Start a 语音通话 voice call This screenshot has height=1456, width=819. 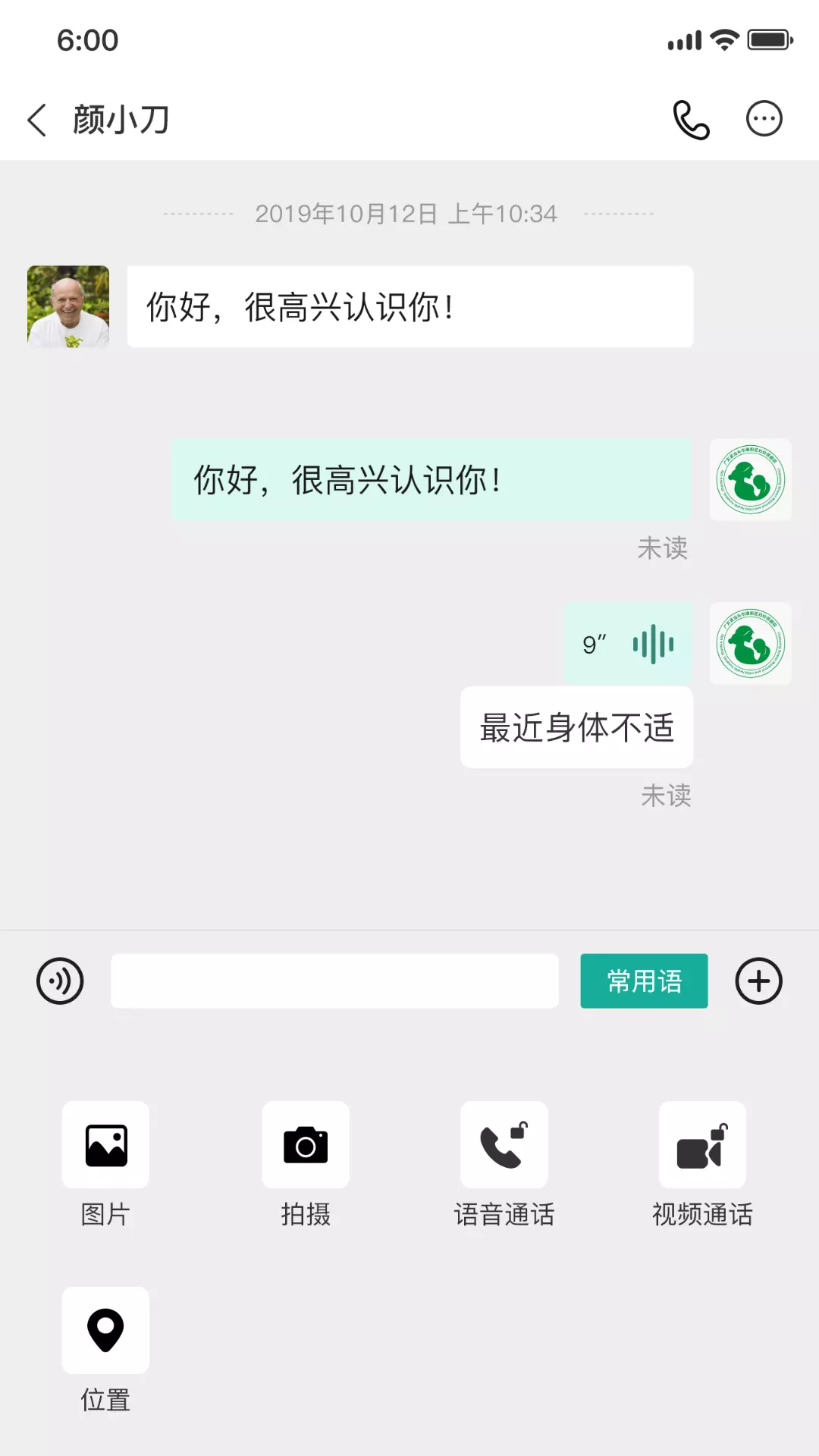coord(504,1145)
